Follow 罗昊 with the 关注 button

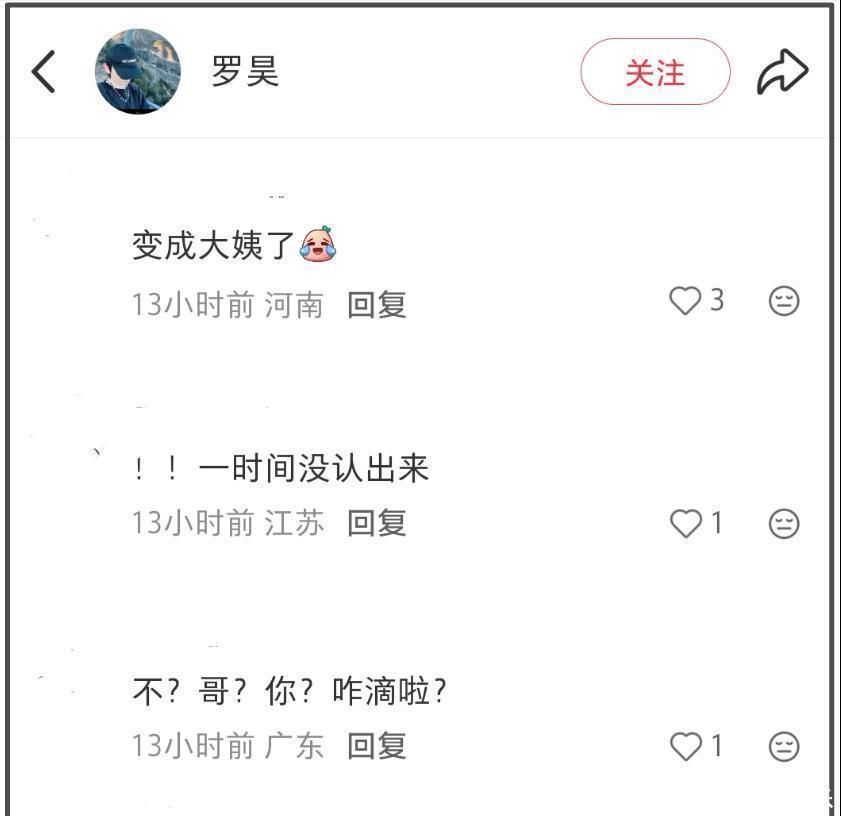tap(655, 72)
